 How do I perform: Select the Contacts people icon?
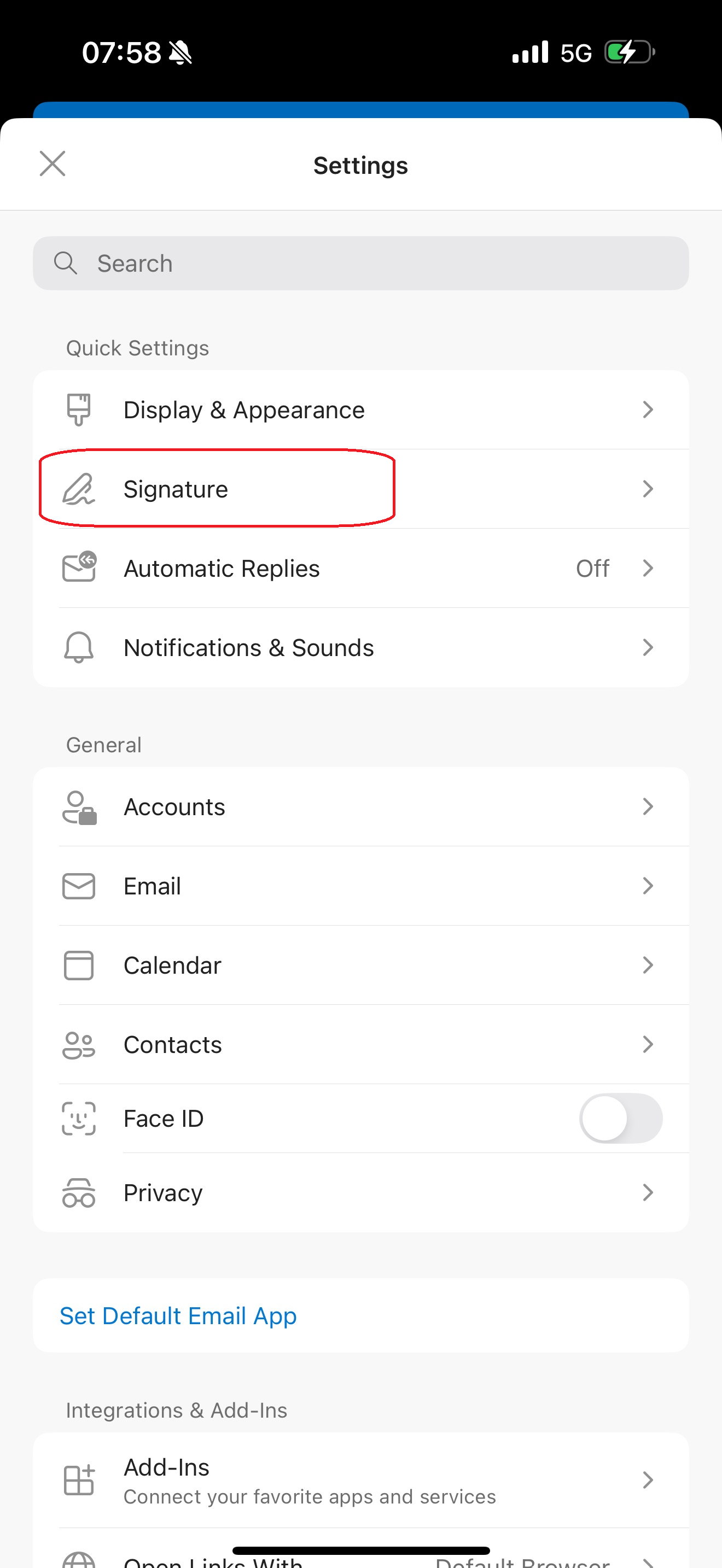(x=79, y=1045)
